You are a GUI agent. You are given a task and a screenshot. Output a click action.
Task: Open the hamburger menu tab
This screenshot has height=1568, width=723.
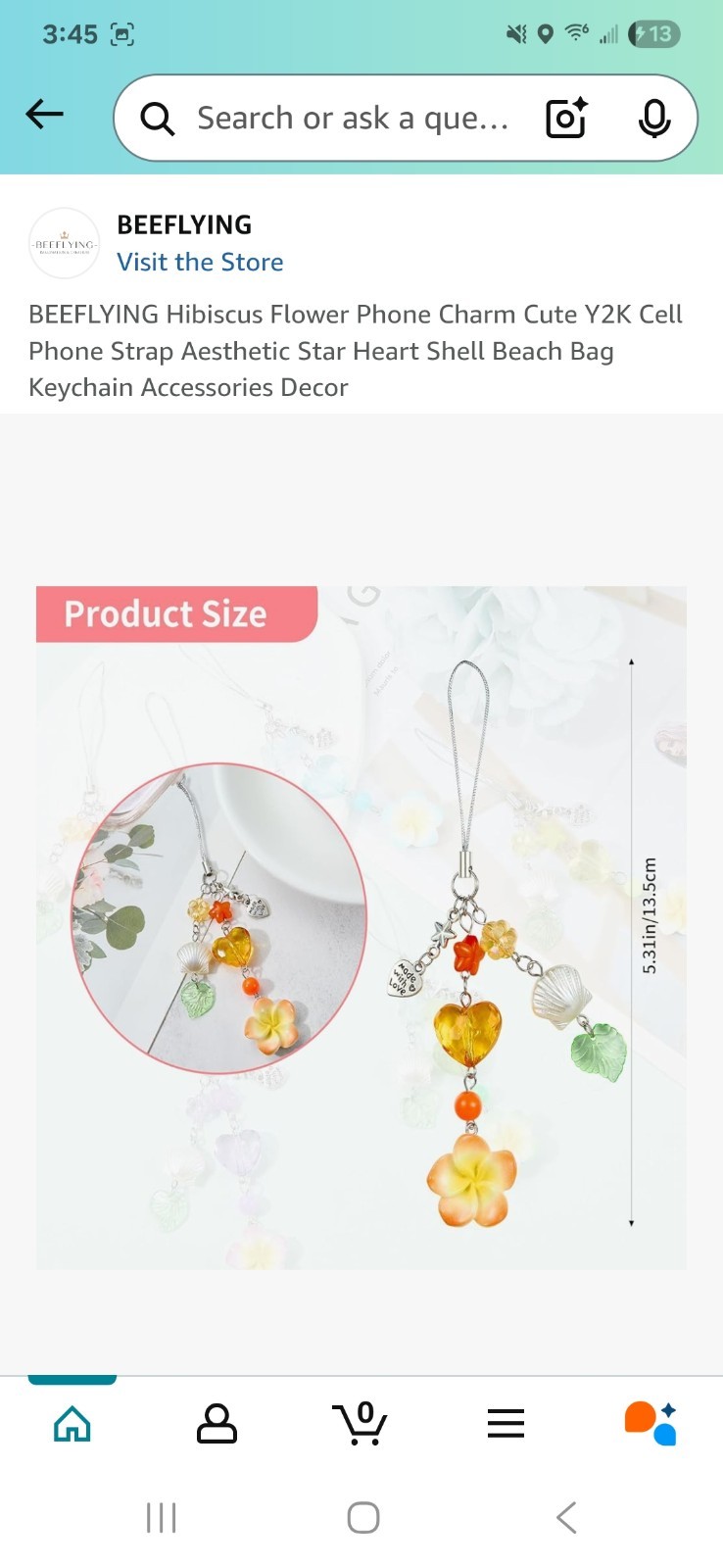[506, 1423]
